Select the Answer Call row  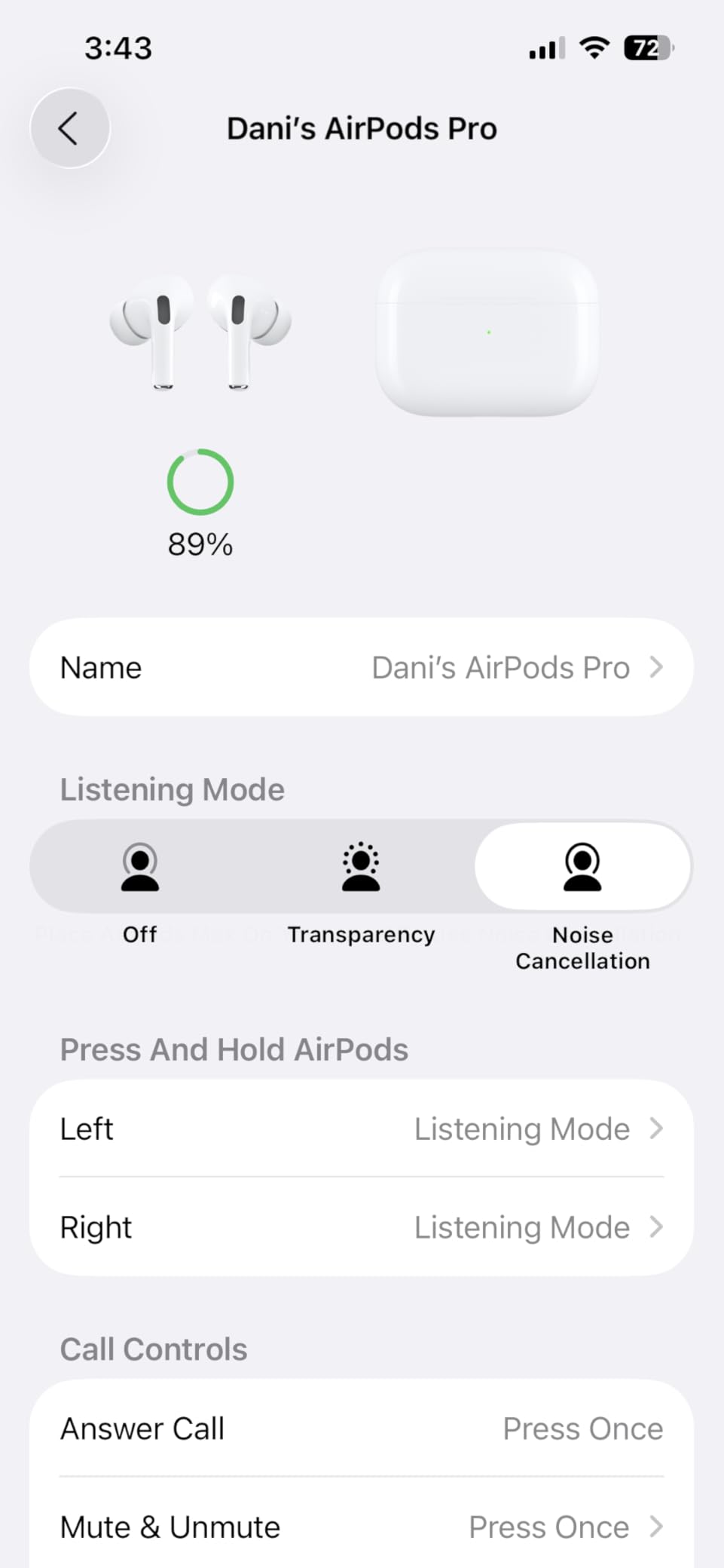[x=360, y=1428]
